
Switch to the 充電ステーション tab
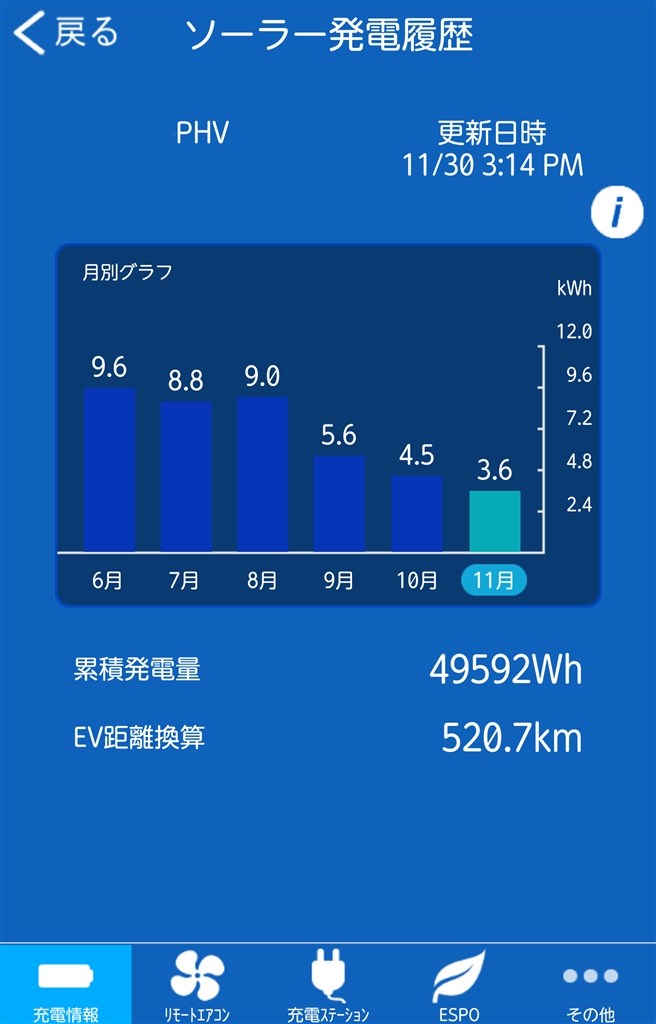pyautogui.click(x=328, y=985)
